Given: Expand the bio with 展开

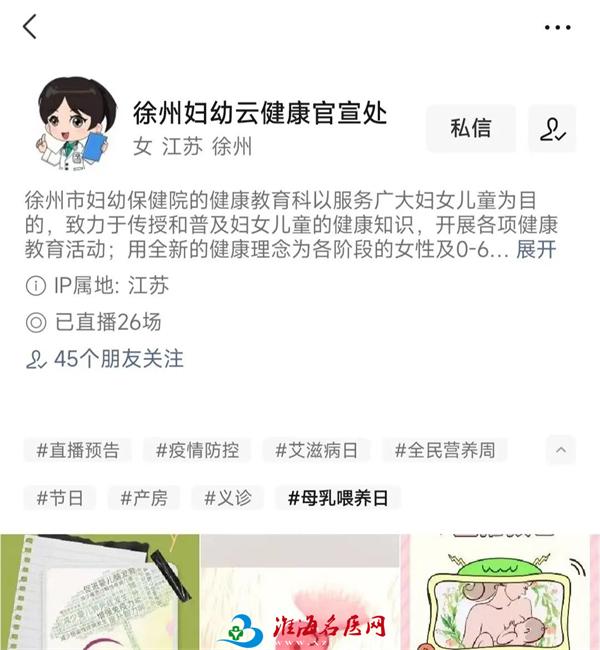Looking at the screenshot, I should tap(536, 250).
